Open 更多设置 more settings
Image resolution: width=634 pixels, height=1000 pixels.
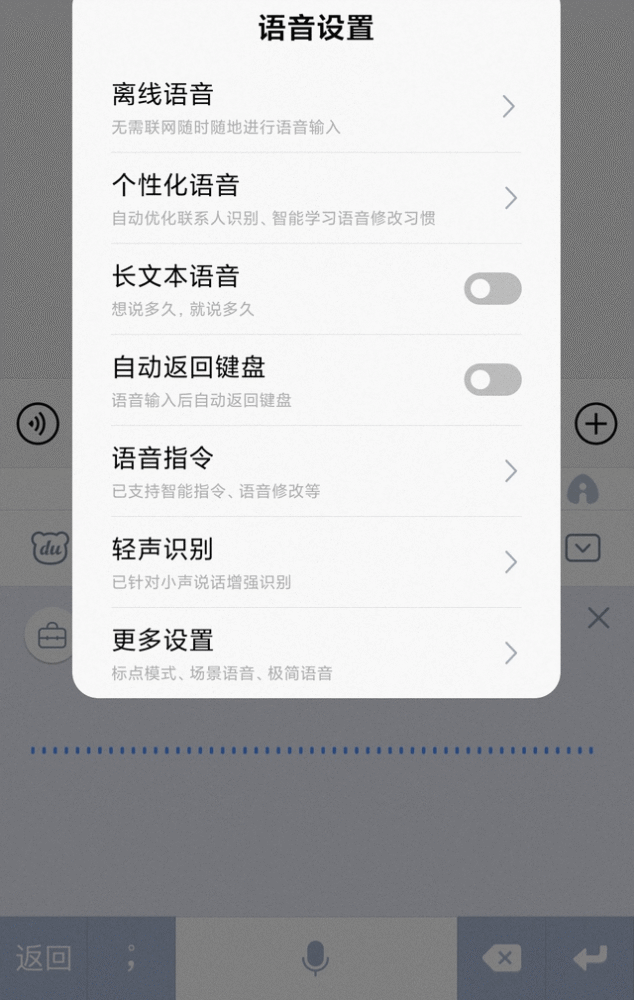pyautogui.click(x=315, y=653)
